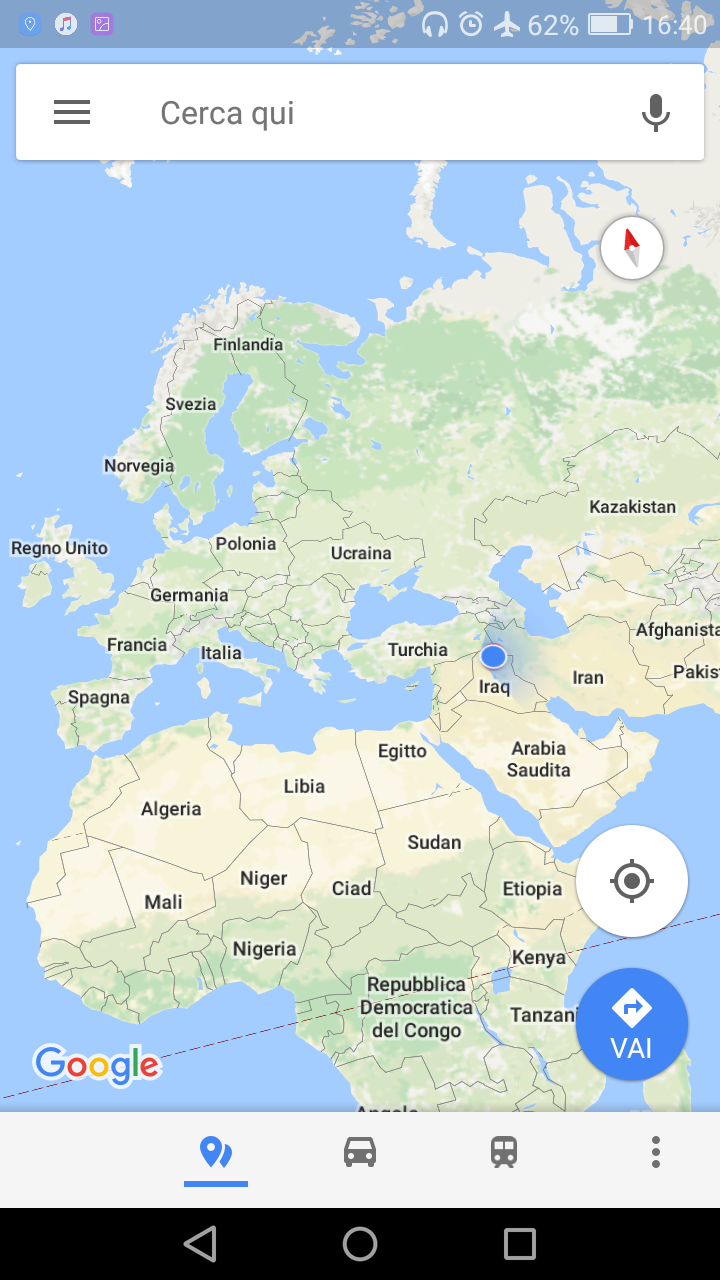This screenshot has width=720, height=1280.
Task: Center the map on my location
Action: [631, 881]
